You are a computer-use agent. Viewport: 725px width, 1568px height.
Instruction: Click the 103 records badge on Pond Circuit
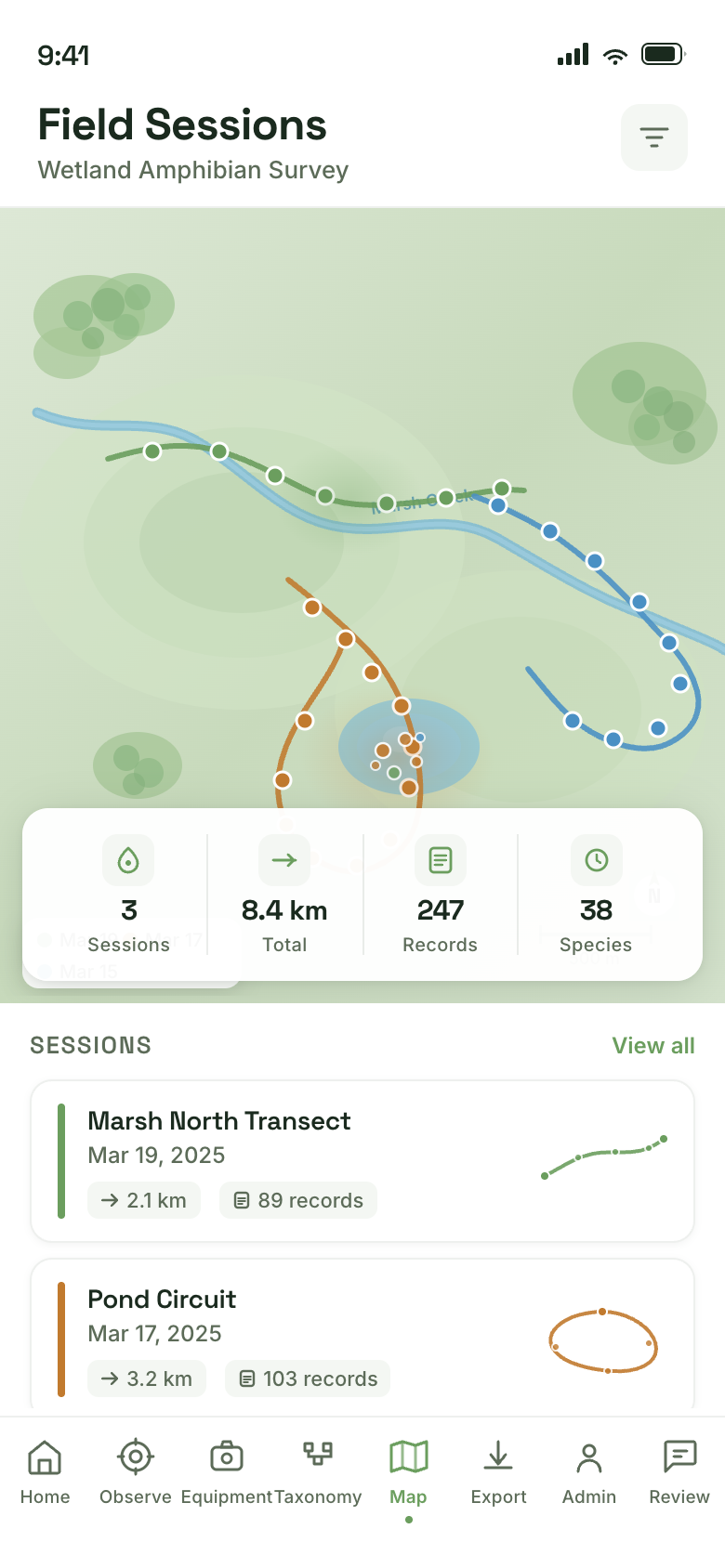point(307,1379)
